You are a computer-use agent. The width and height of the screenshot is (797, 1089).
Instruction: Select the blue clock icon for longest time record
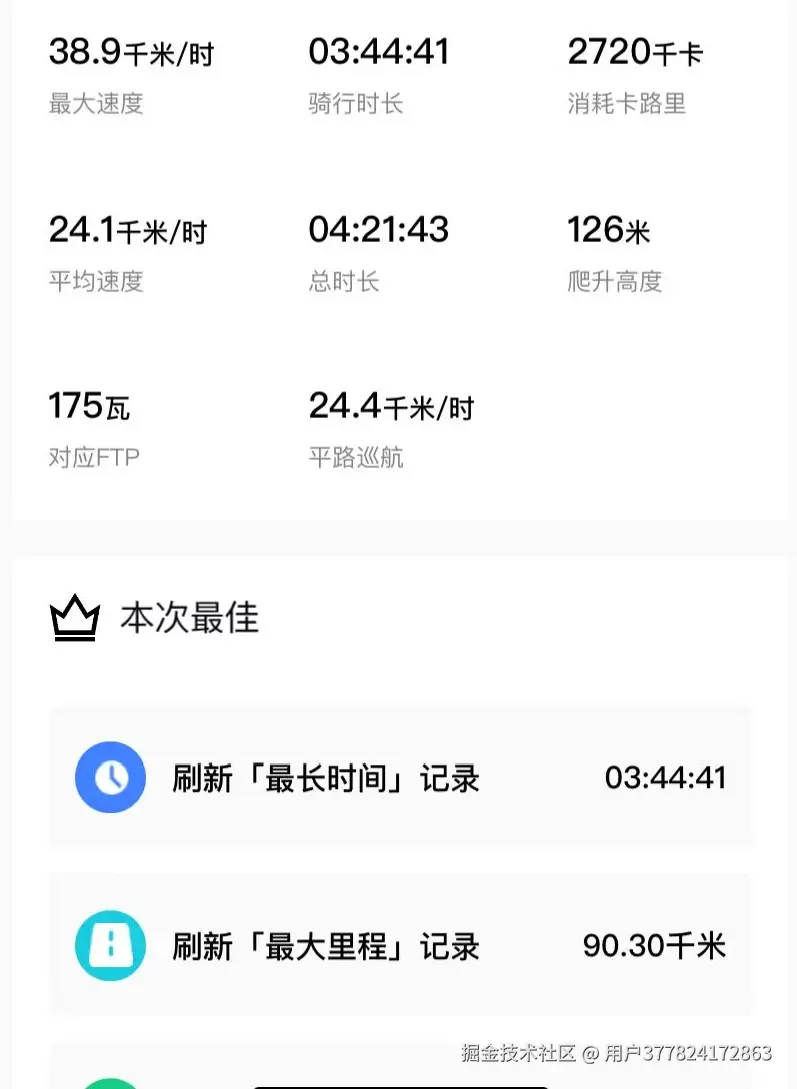coord(110,777)
